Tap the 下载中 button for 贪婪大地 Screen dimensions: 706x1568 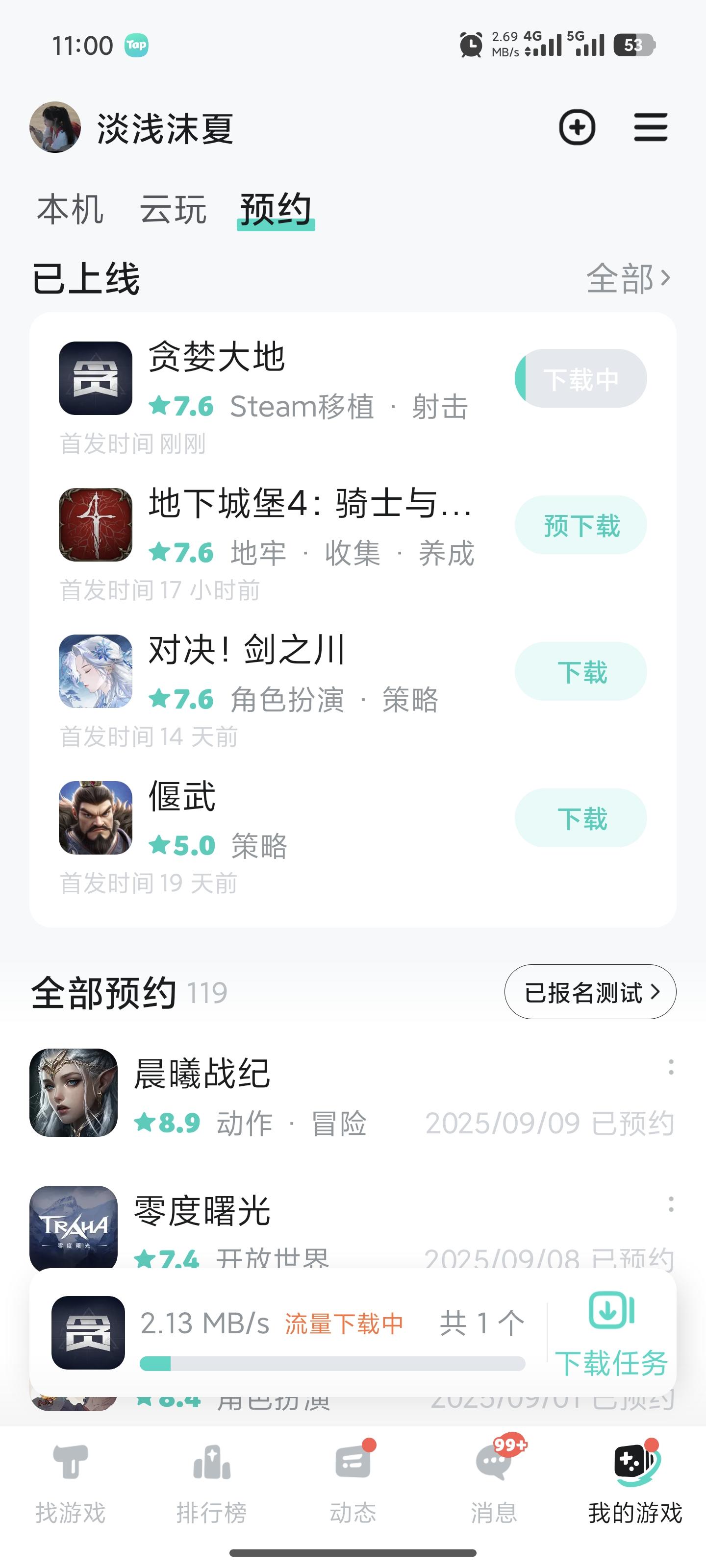[x=580, y=379]
